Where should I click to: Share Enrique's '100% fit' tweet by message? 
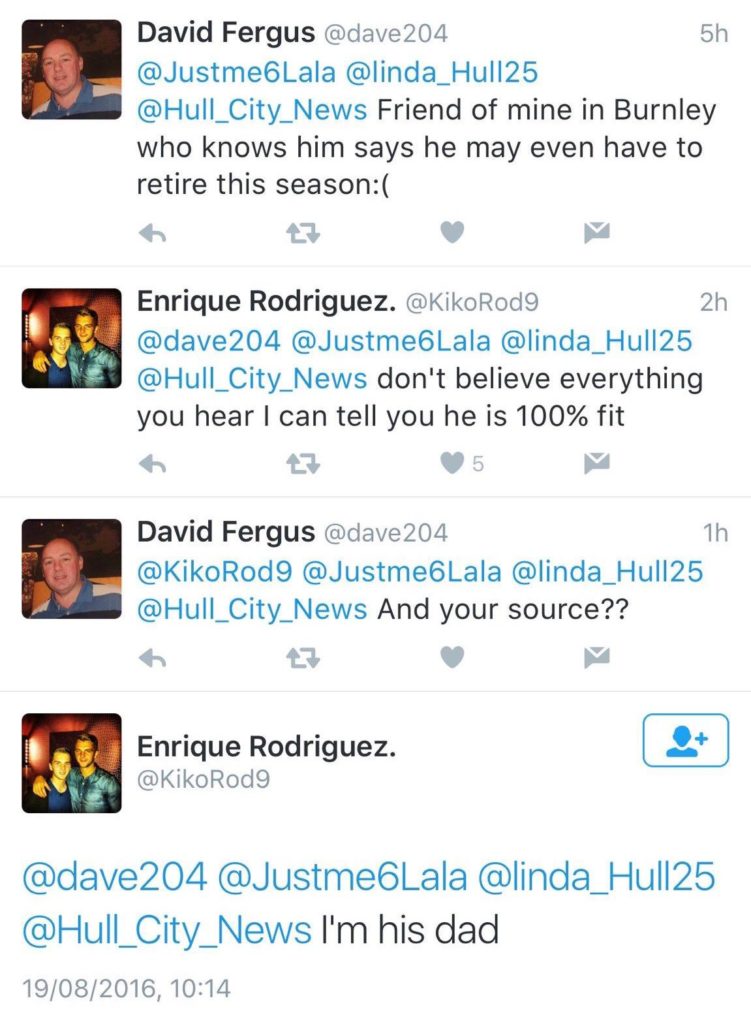click(597, 463)
